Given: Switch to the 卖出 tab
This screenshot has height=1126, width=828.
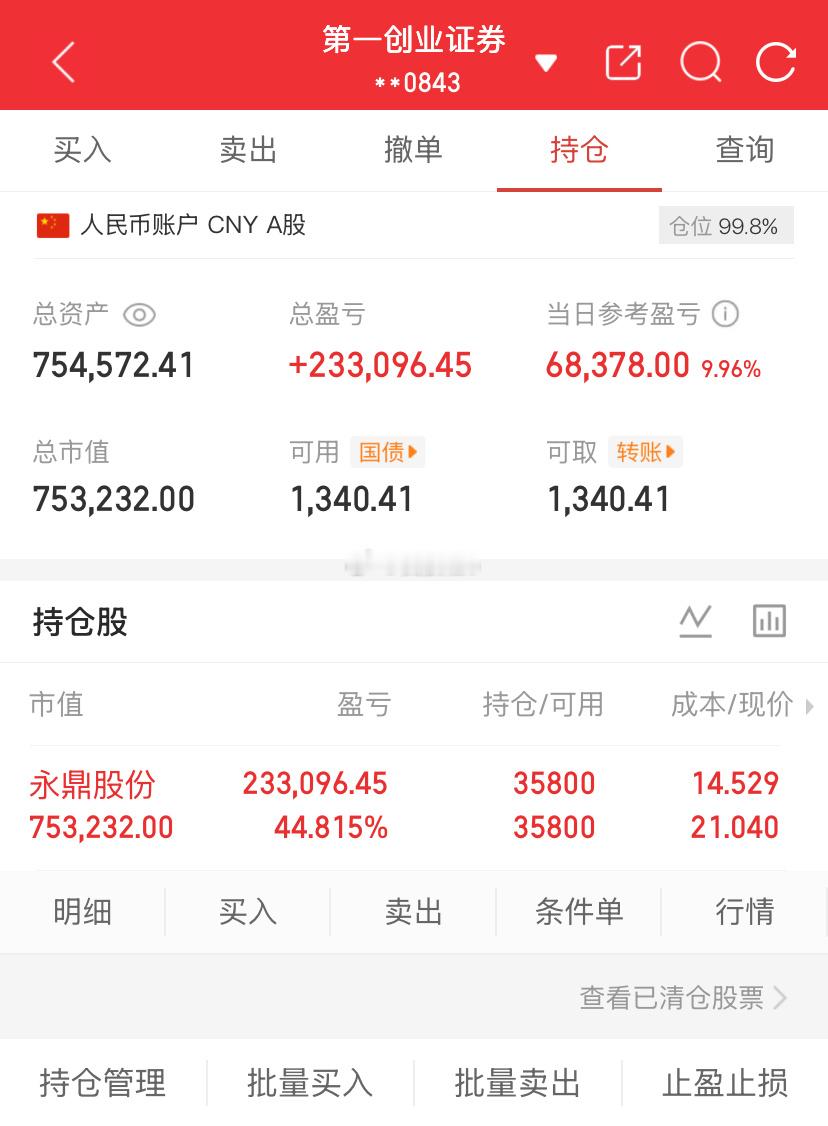Looking at the screenshot, I should (x=248, y=150).
